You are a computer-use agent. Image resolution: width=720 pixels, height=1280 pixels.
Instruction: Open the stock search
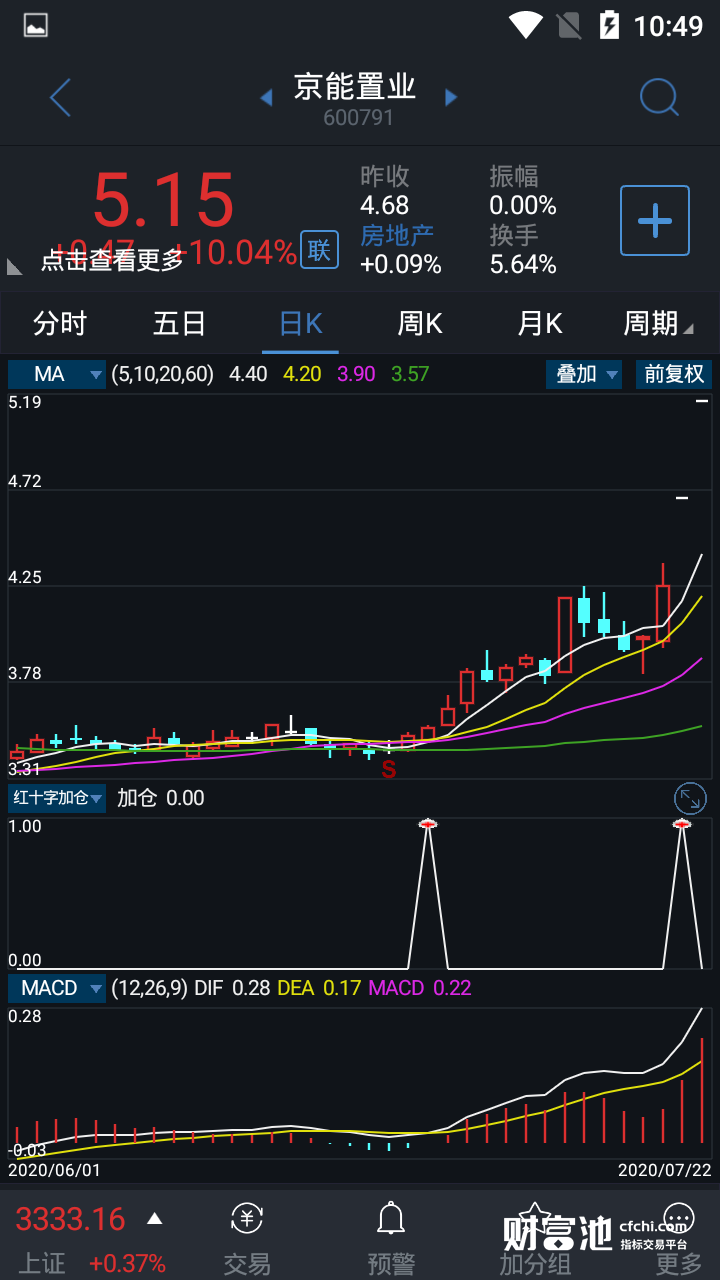tap(659, 97)
